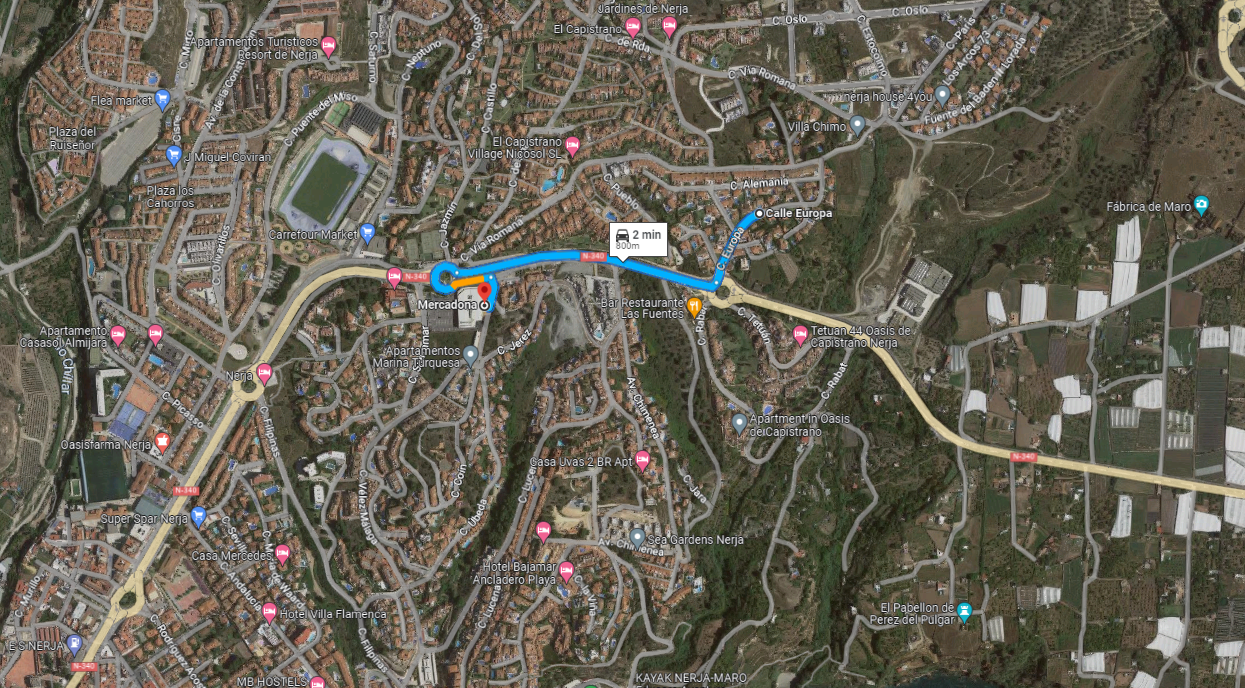This screenshot has height=688, width=1245.
Task: Select the Casa Uvas 2 BR Apt pin
Action: 642,460
